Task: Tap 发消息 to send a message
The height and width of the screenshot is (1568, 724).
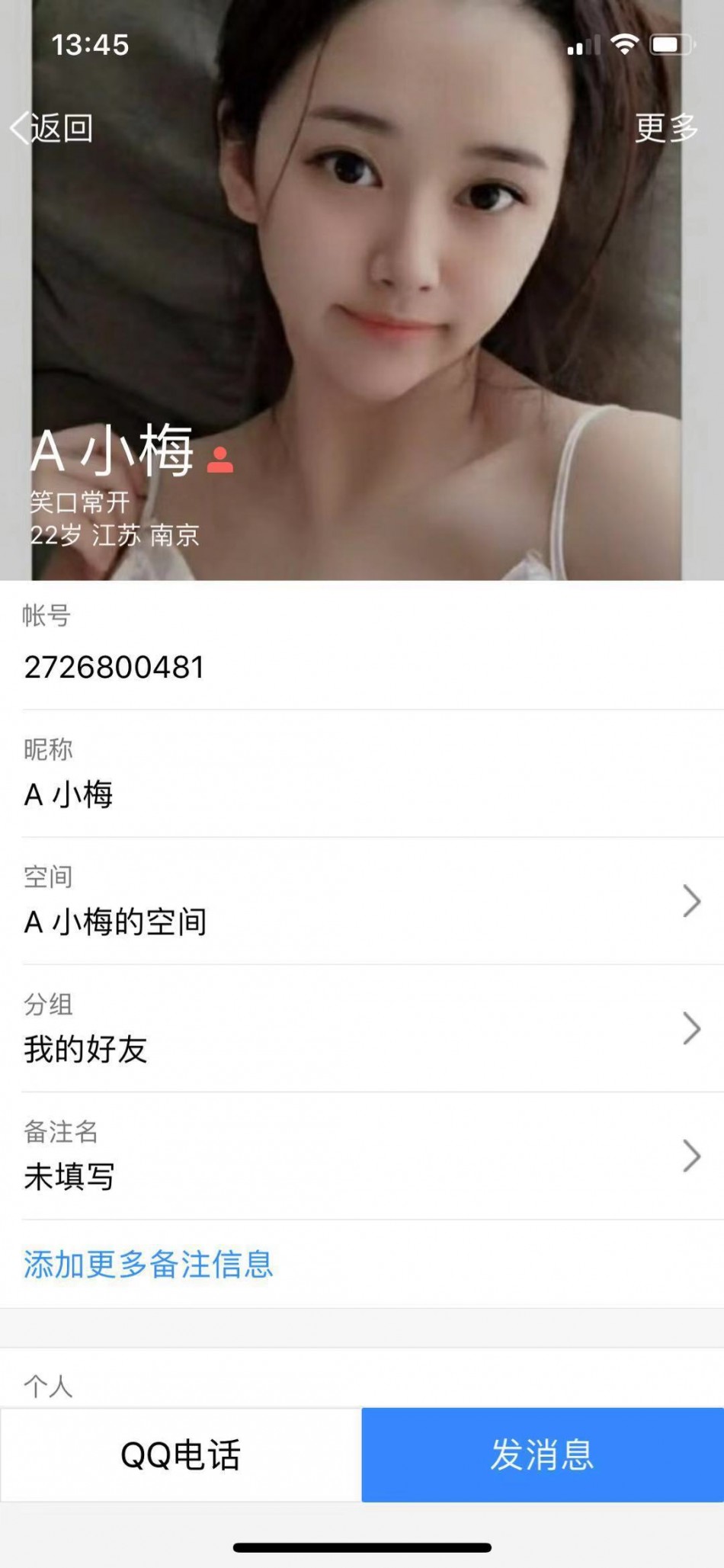Action: click(x=543, y=1455)
